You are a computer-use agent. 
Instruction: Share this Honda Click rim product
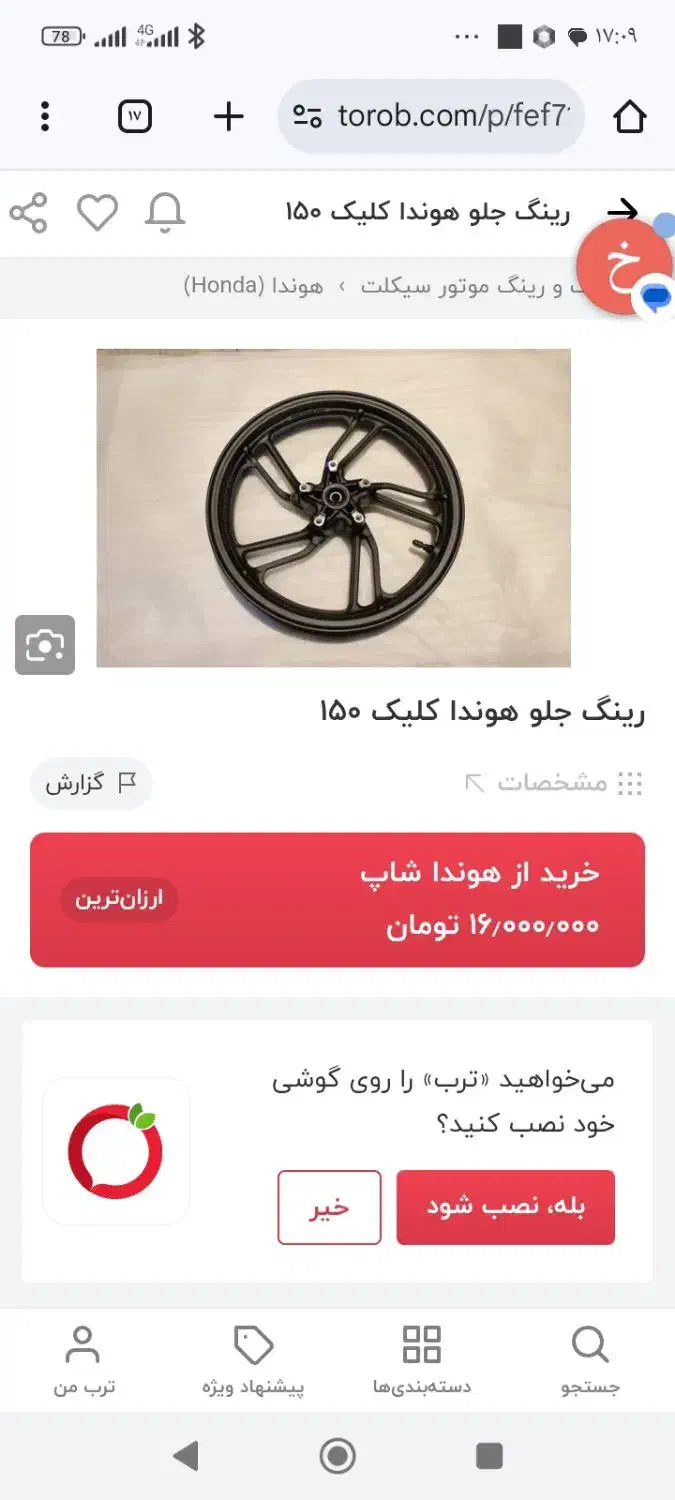(x=28, y=213)
